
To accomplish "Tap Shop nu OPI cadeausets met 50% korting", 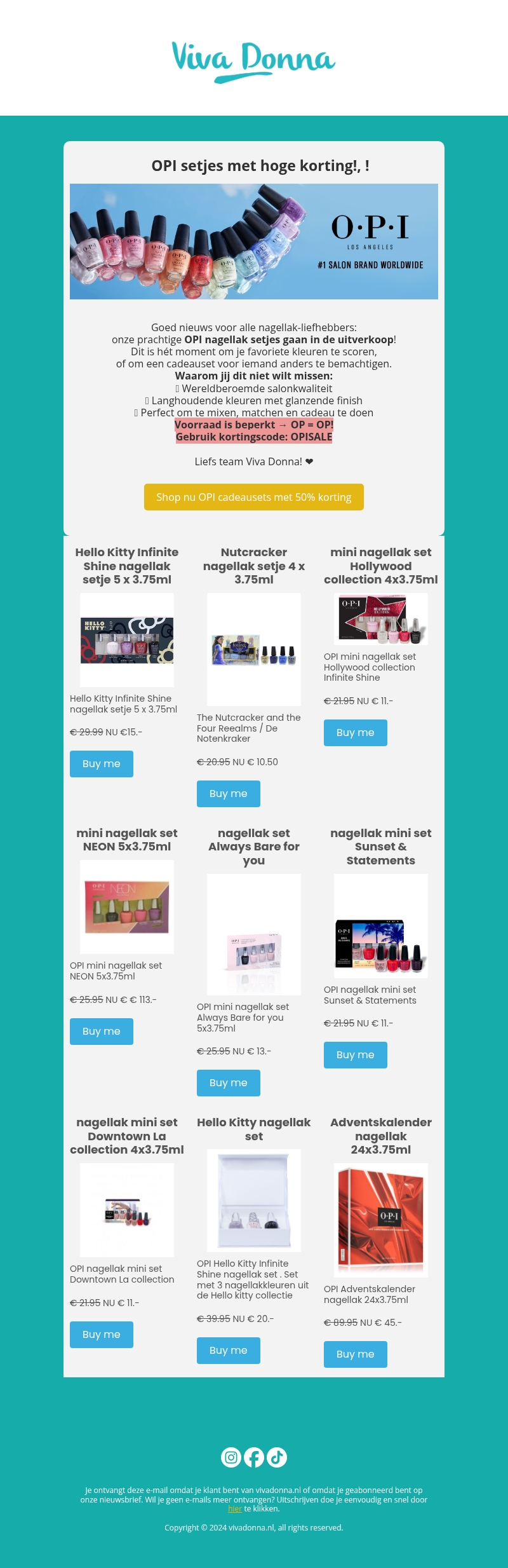I will [253, 497].
